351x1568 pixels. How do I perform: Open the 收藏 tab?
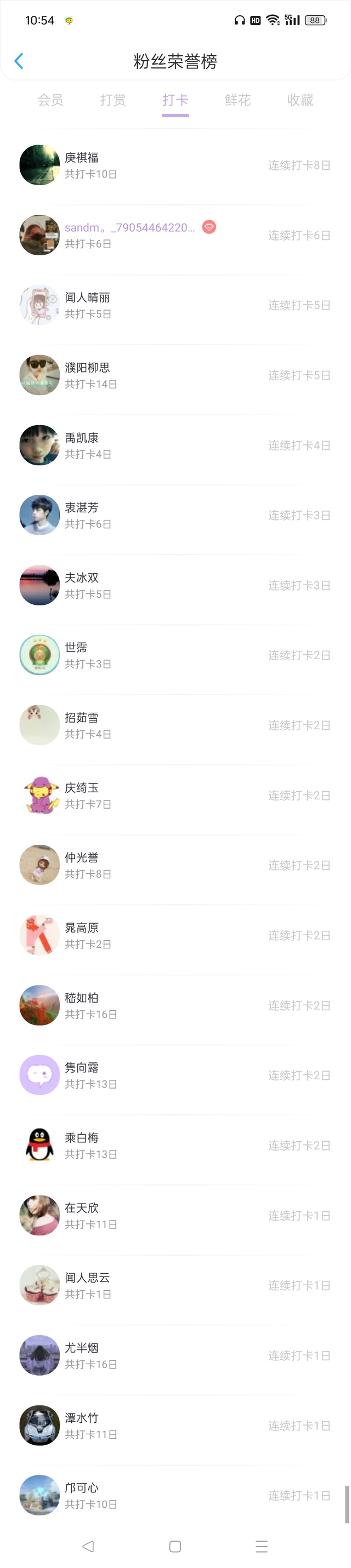[301, 100]
